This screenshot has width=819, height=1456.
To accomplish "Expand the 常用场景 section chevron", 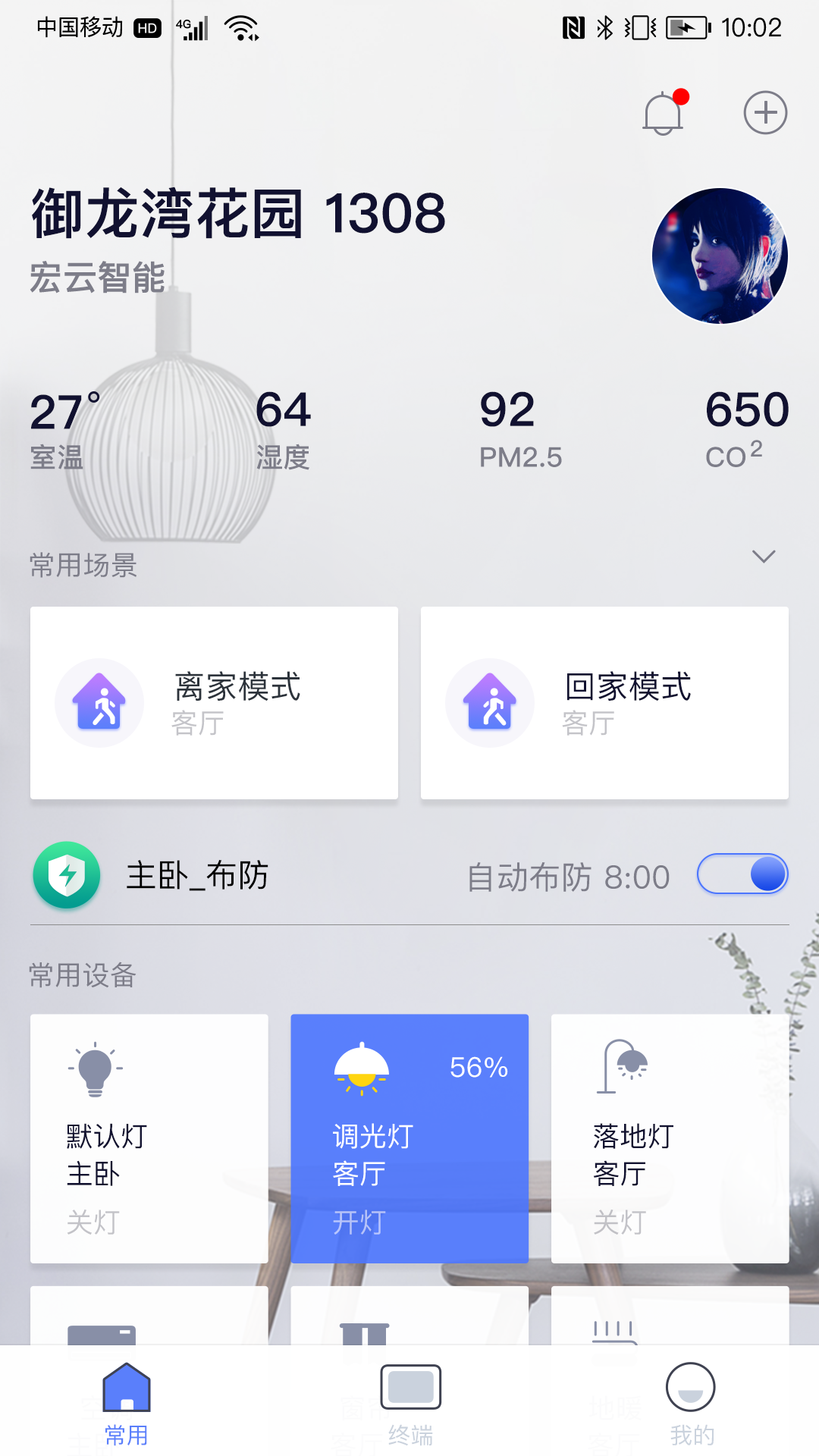I will pos(763,557).
